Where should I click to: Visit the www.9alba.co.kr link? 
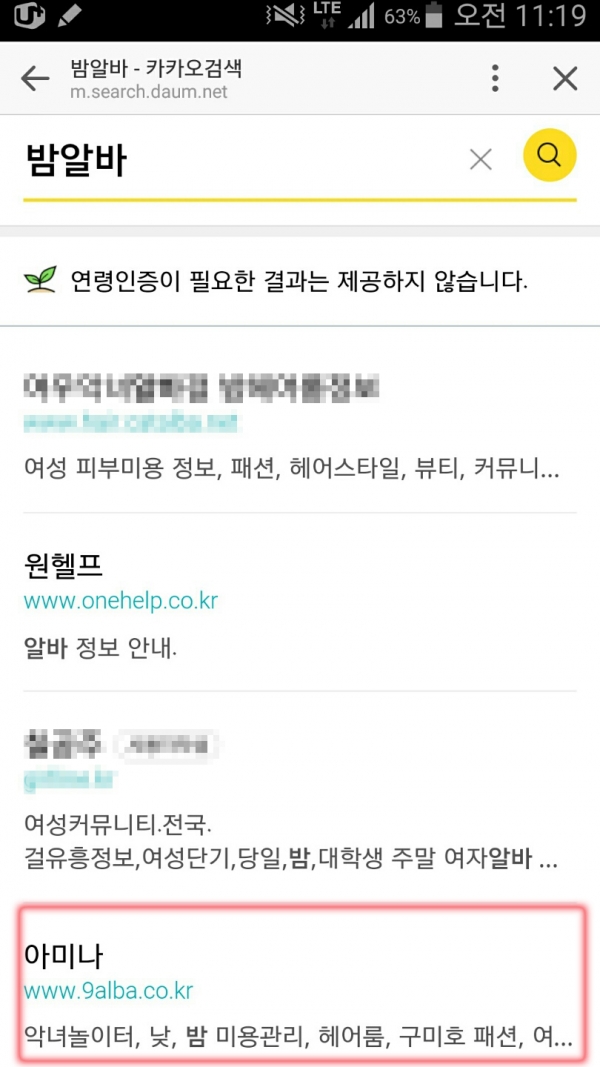point(109,991)
